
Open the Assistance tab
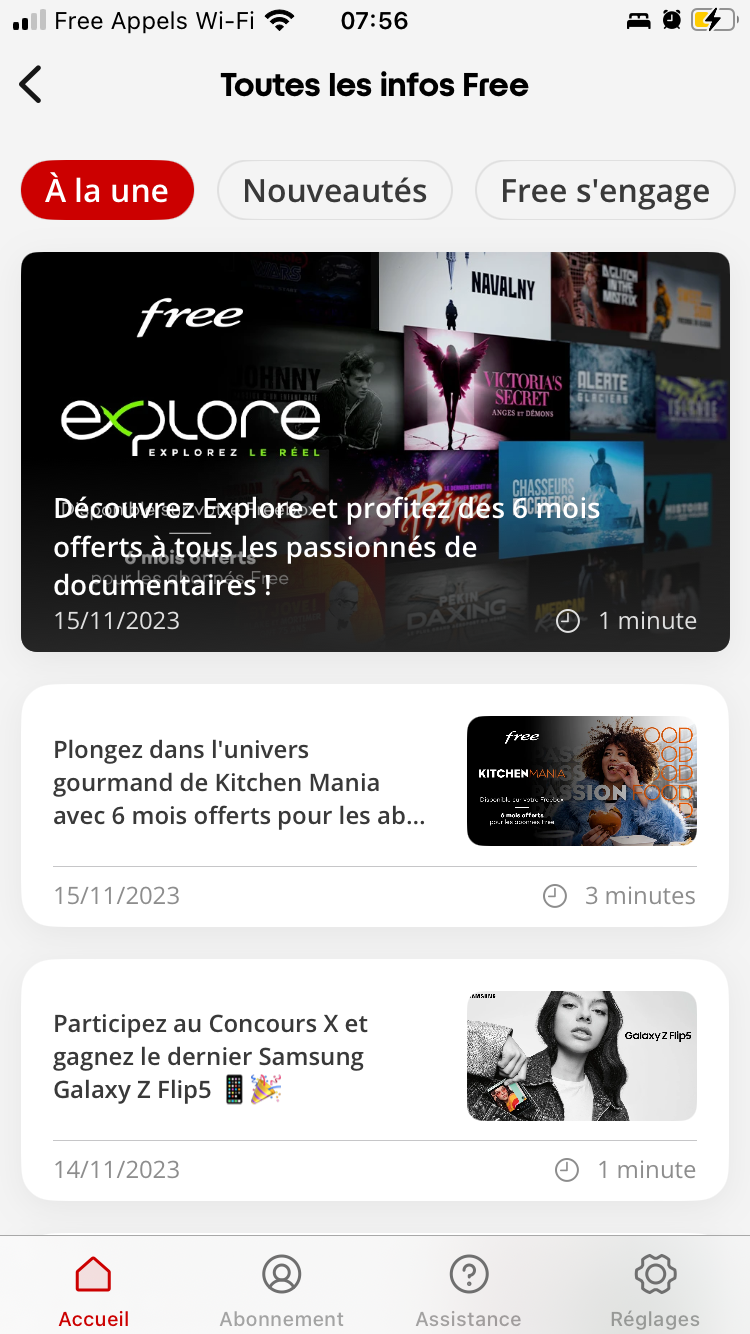468,1290
